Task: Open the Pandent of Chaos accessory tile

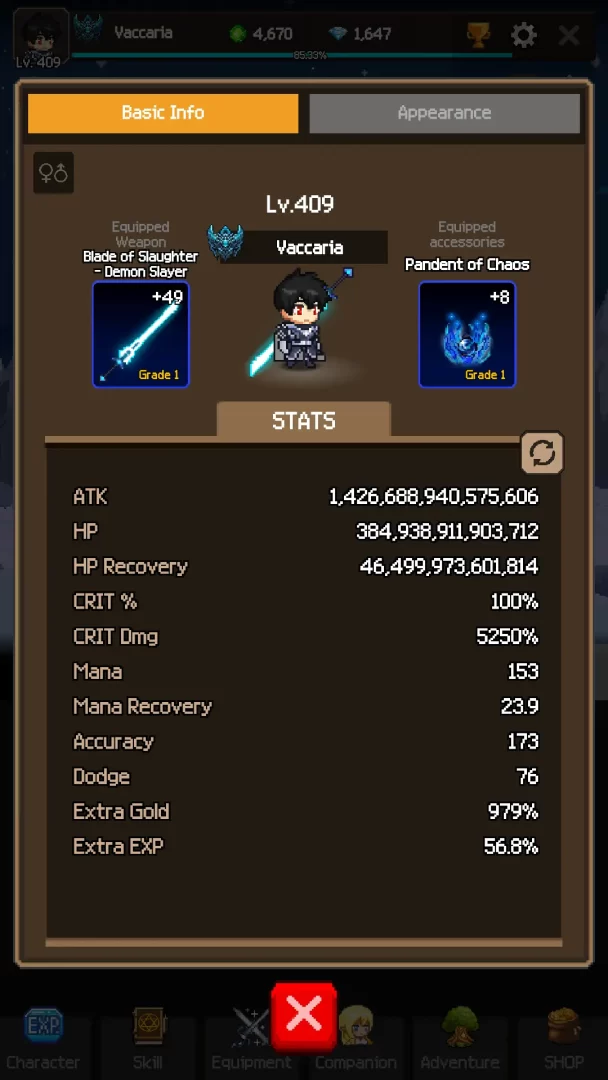Action: coord(467,334)
